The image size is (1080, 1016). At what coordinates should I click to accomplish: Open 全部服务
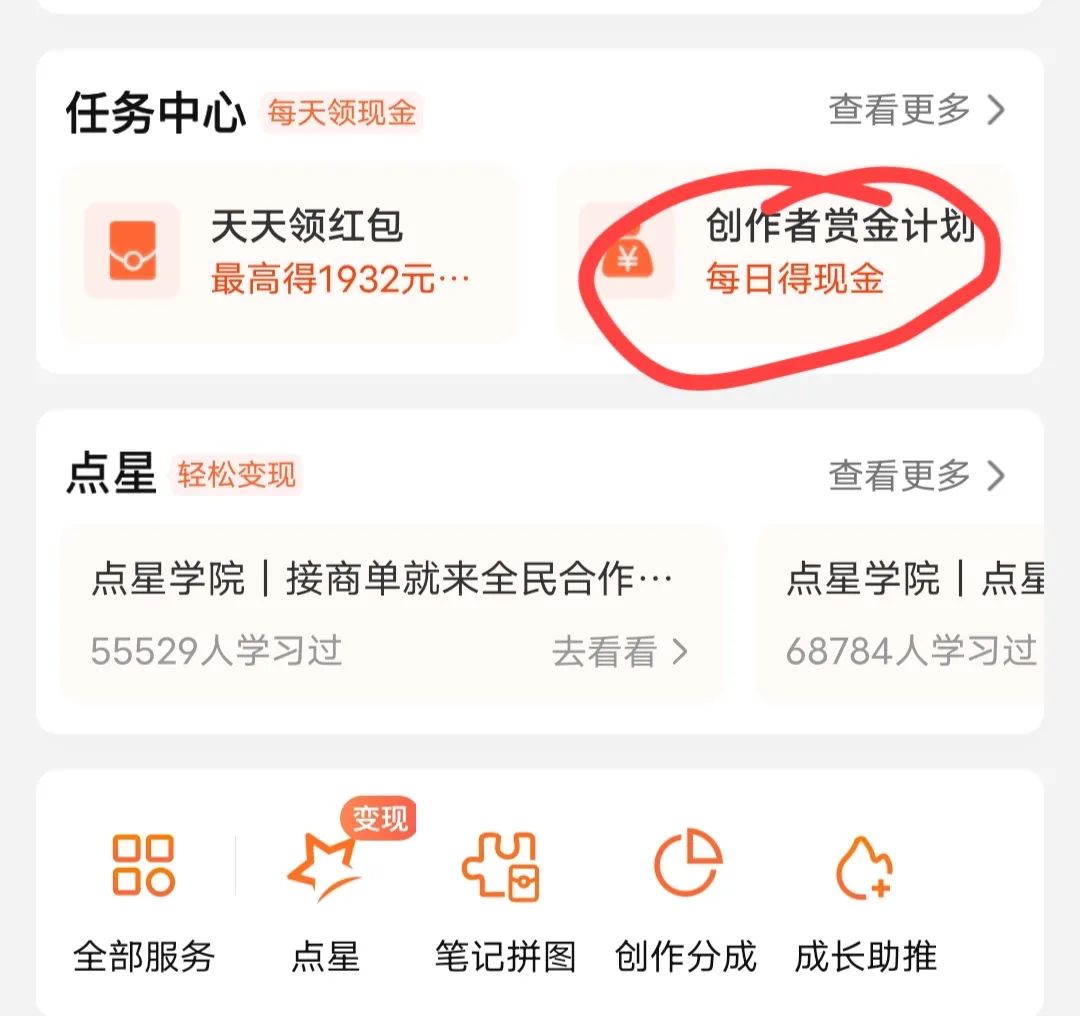[144, 900]
